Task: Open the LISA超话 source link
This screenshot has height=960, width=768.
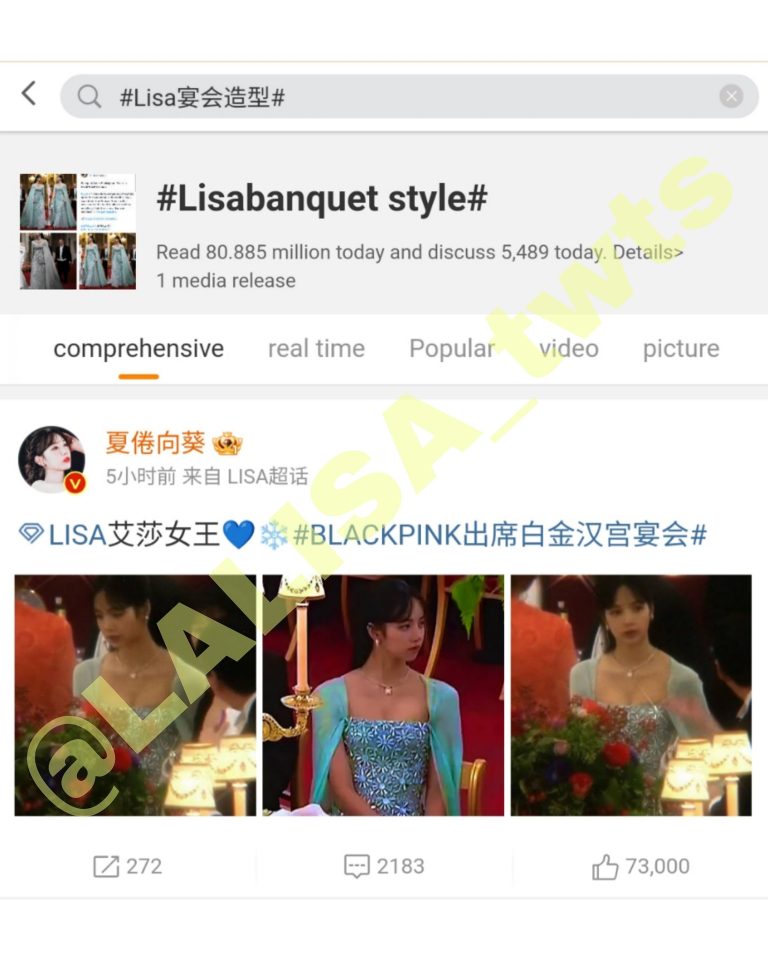Action: (267, 476)
